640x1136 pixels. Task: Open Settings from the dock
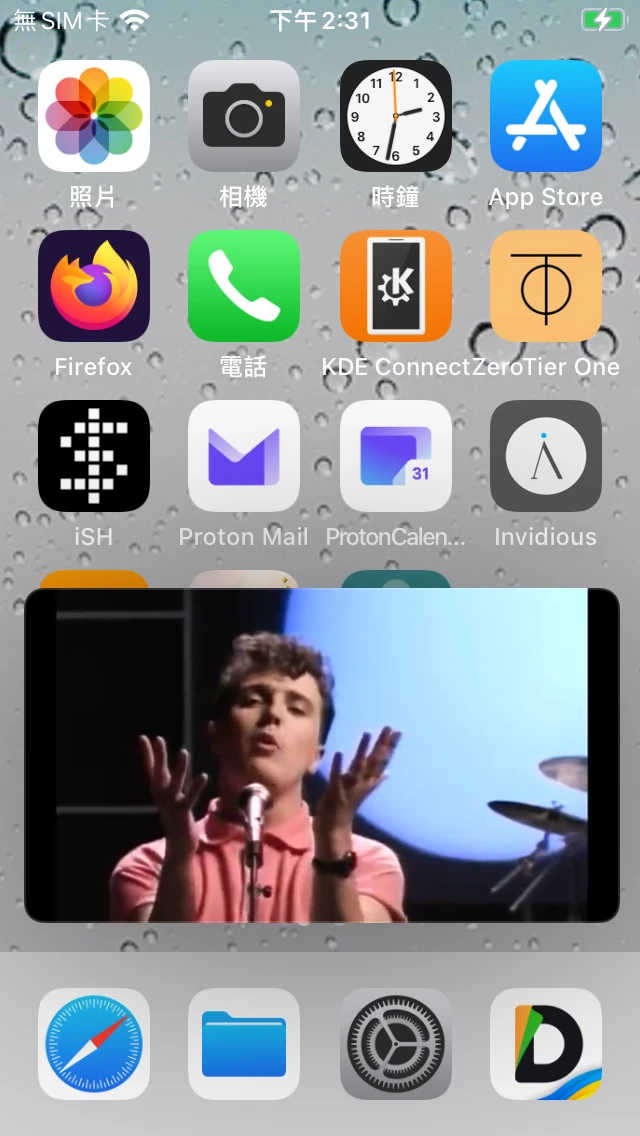pyautogui.click(x=395, y=1044)
